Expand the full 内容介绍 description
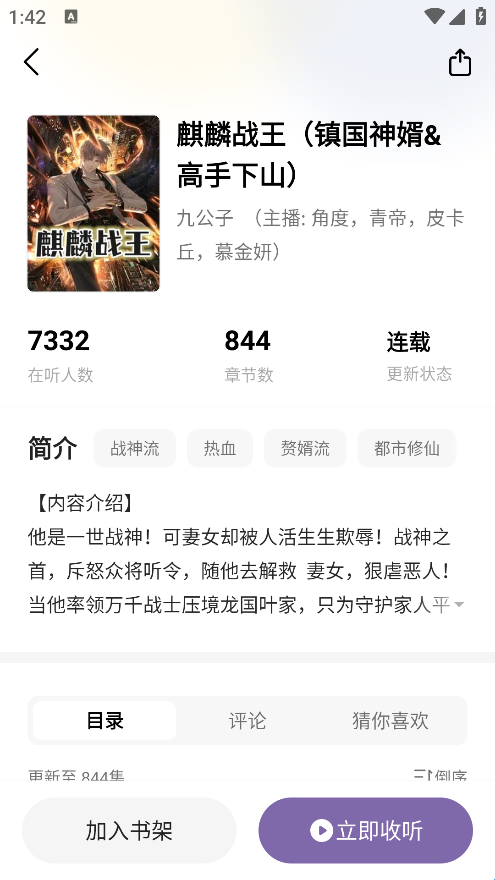The height and width of the screenshot is (880, 495). 459,604
